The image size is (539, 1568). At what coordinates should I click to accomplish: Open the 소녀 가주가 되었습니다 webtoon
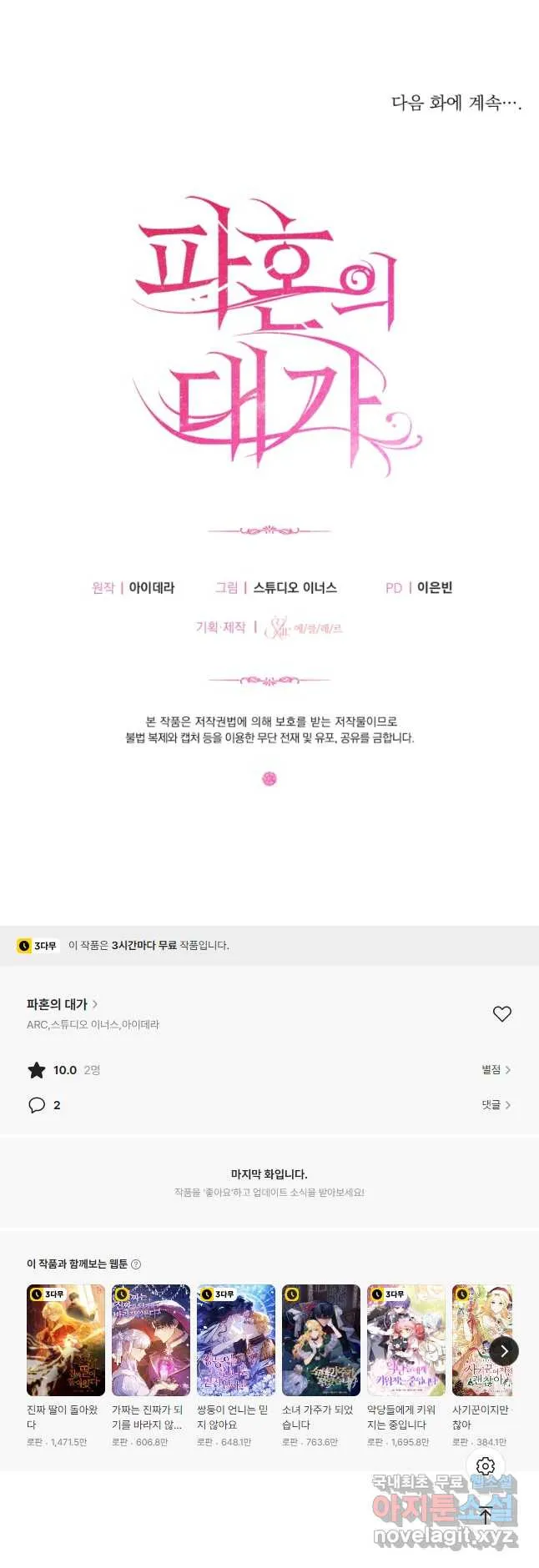321,1339
